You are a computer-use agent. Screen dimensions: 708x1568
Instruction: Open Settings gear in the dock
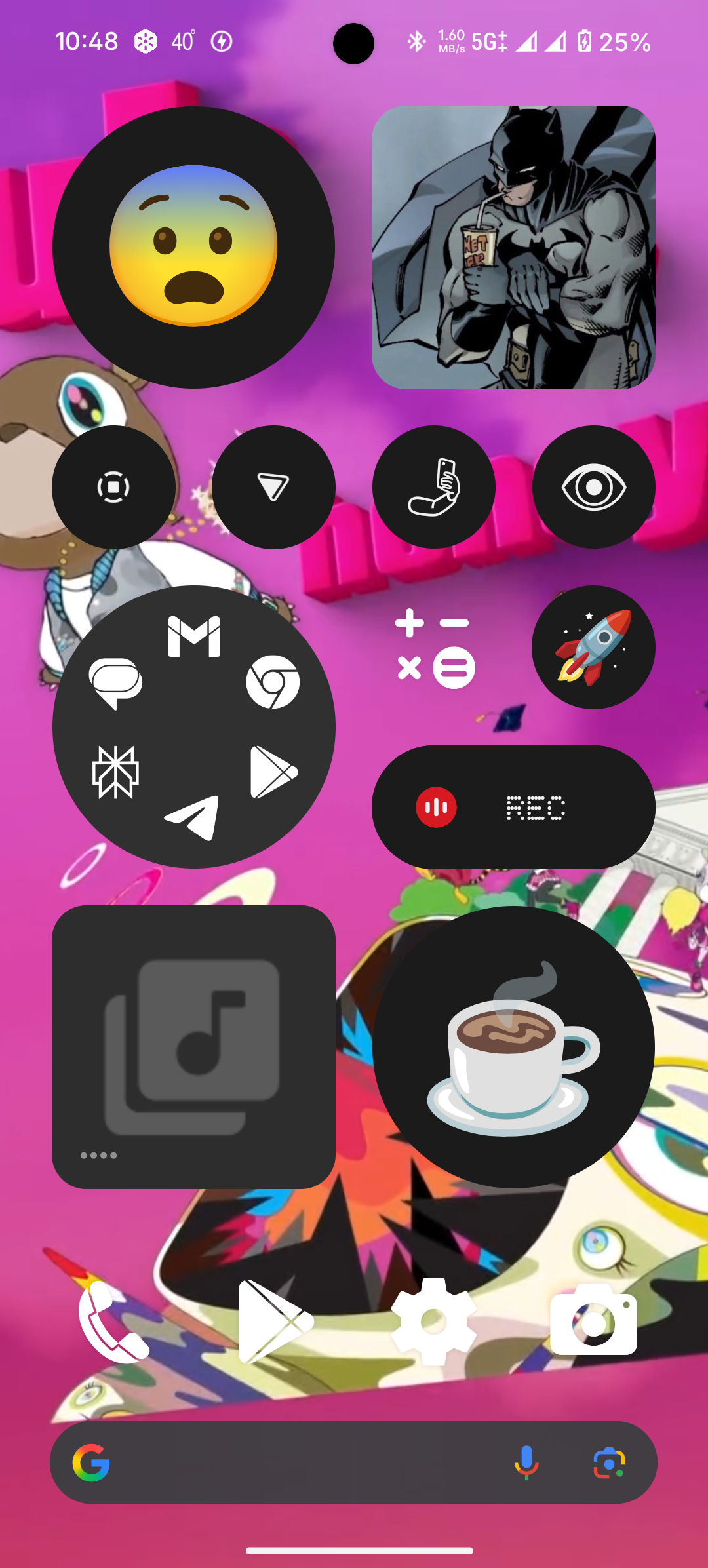click(433, 1322)
